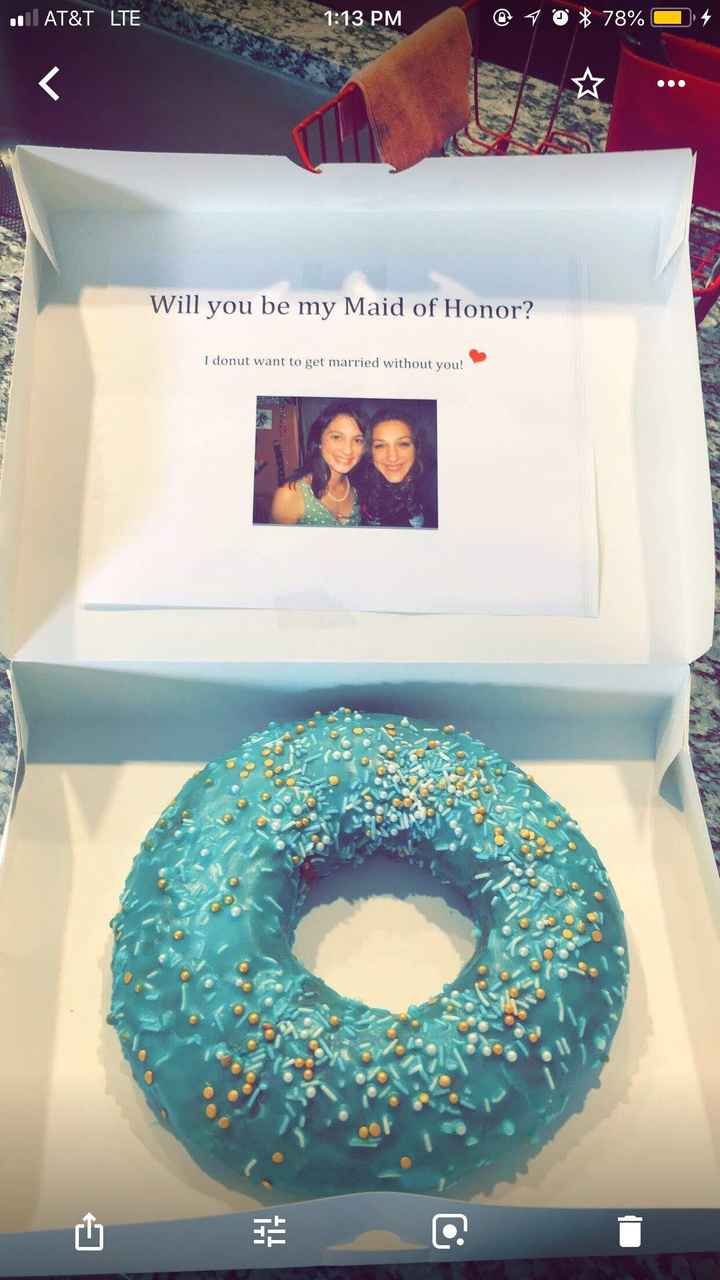Open the share options panel
Screen dimensions: 720x1280
[x=88, y=1232]
